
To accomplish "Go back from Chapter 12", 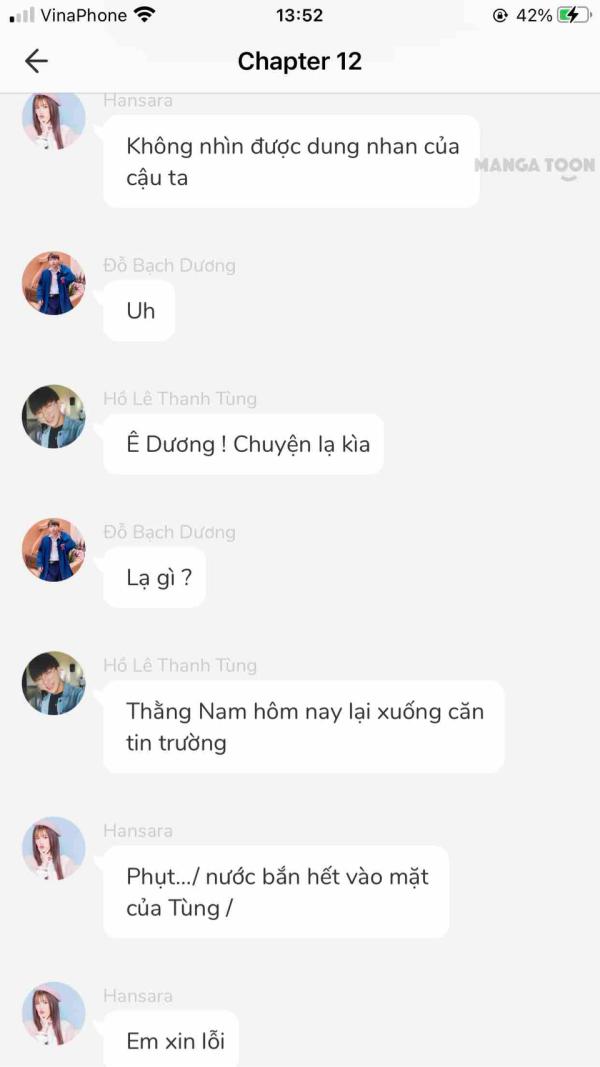I will coord(36,61).
